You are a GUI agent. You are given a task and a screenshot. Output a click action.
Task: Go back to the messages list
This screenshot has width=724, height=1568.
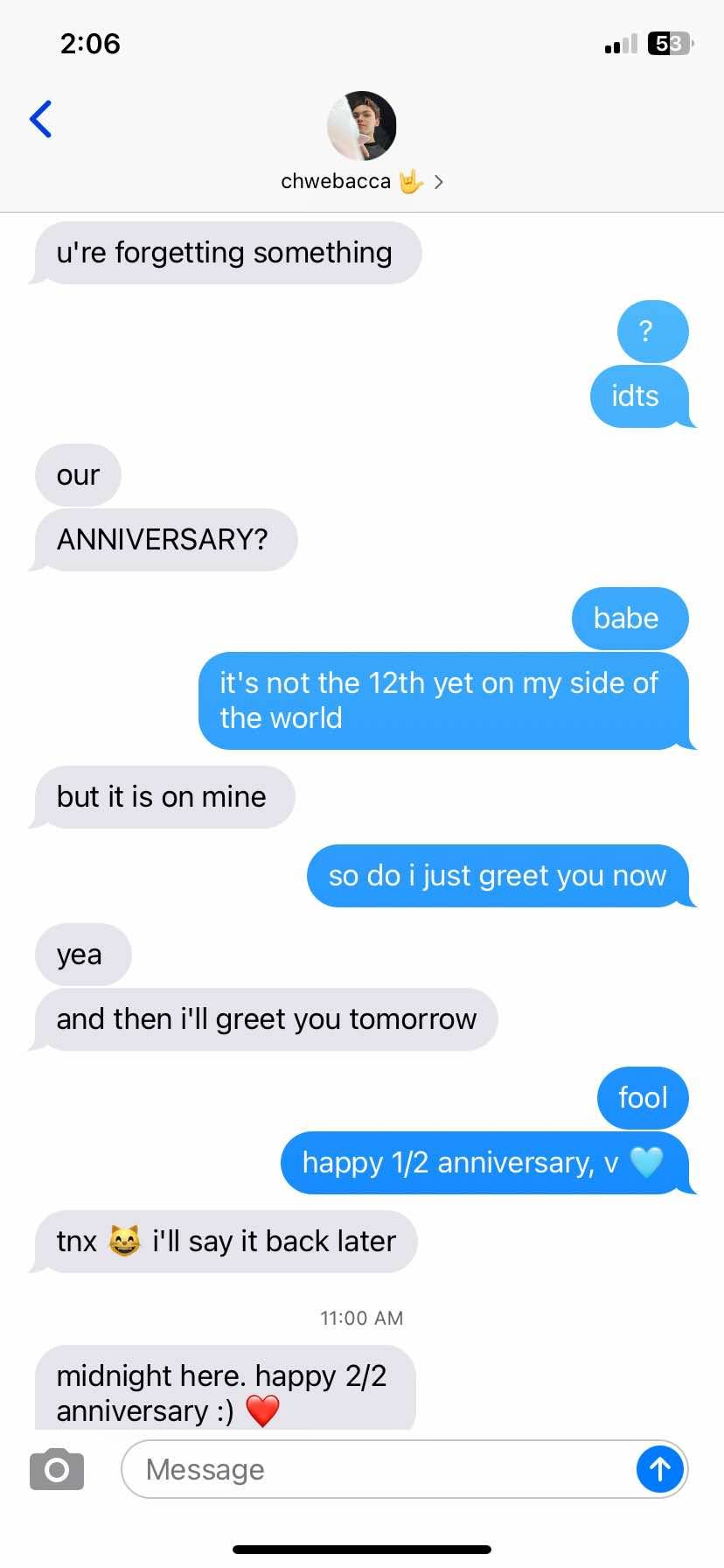point(41,119)
